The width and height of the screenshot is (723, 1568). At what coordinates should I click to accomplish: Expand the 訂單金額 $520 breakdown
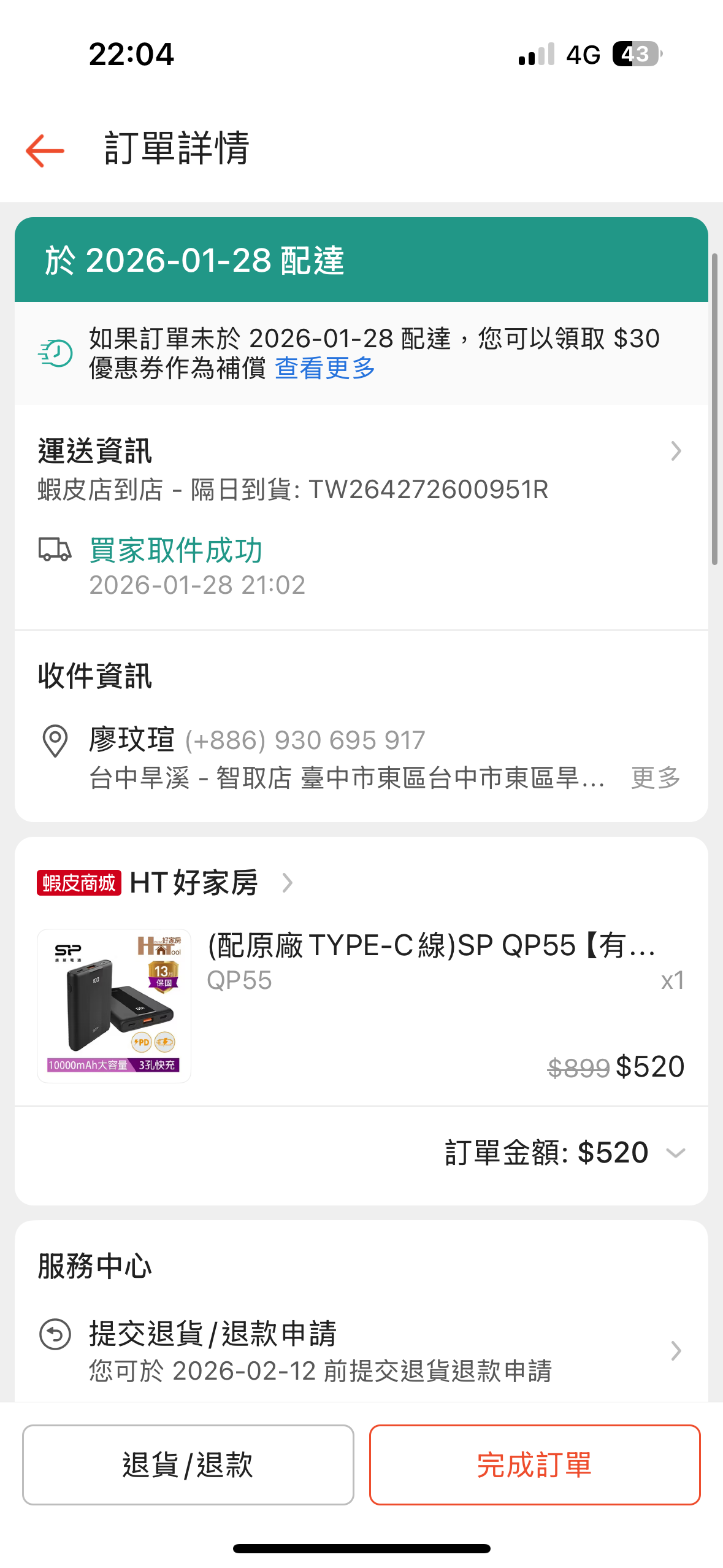tap(675, 1153)
